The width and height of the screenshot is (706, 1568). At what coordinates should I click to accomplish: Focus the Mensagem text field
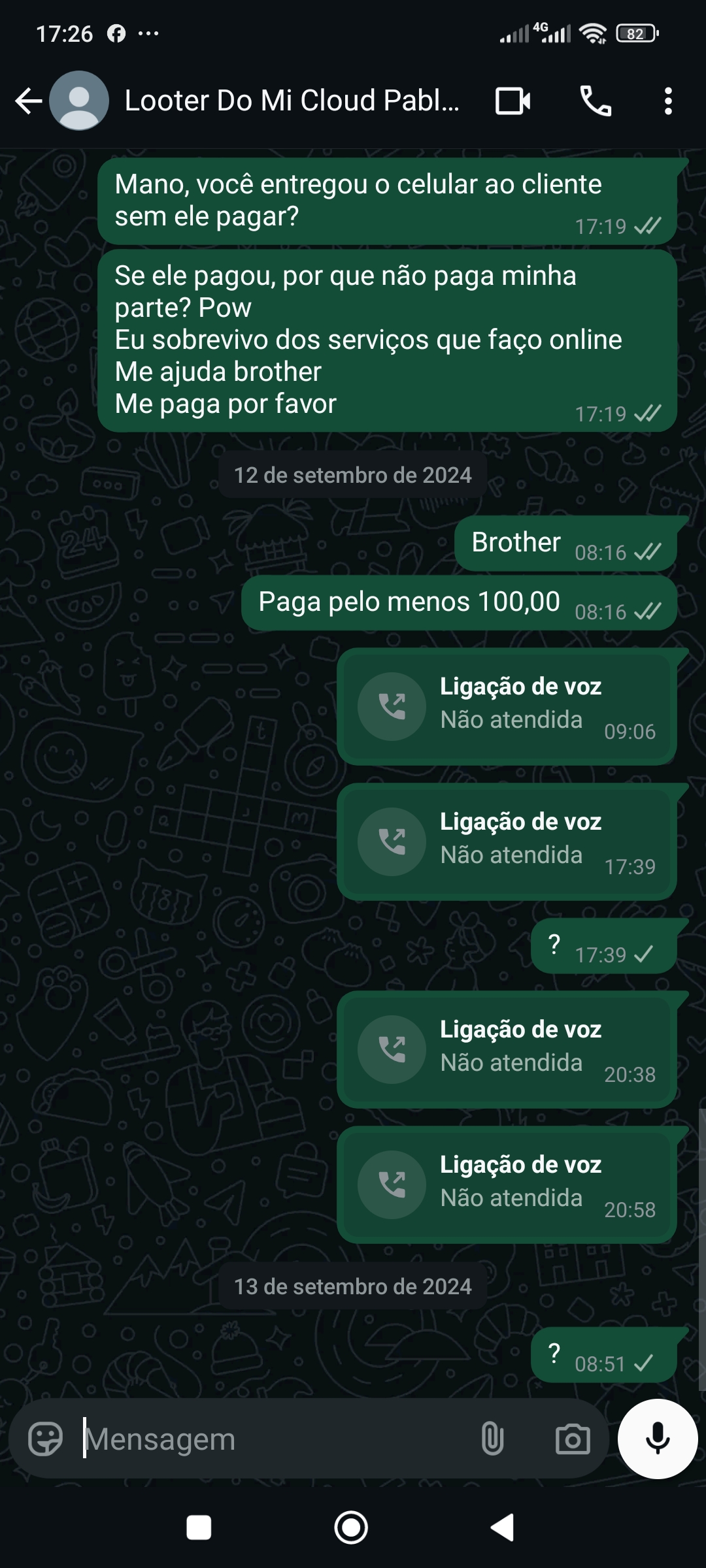(x=275, y=1439)
